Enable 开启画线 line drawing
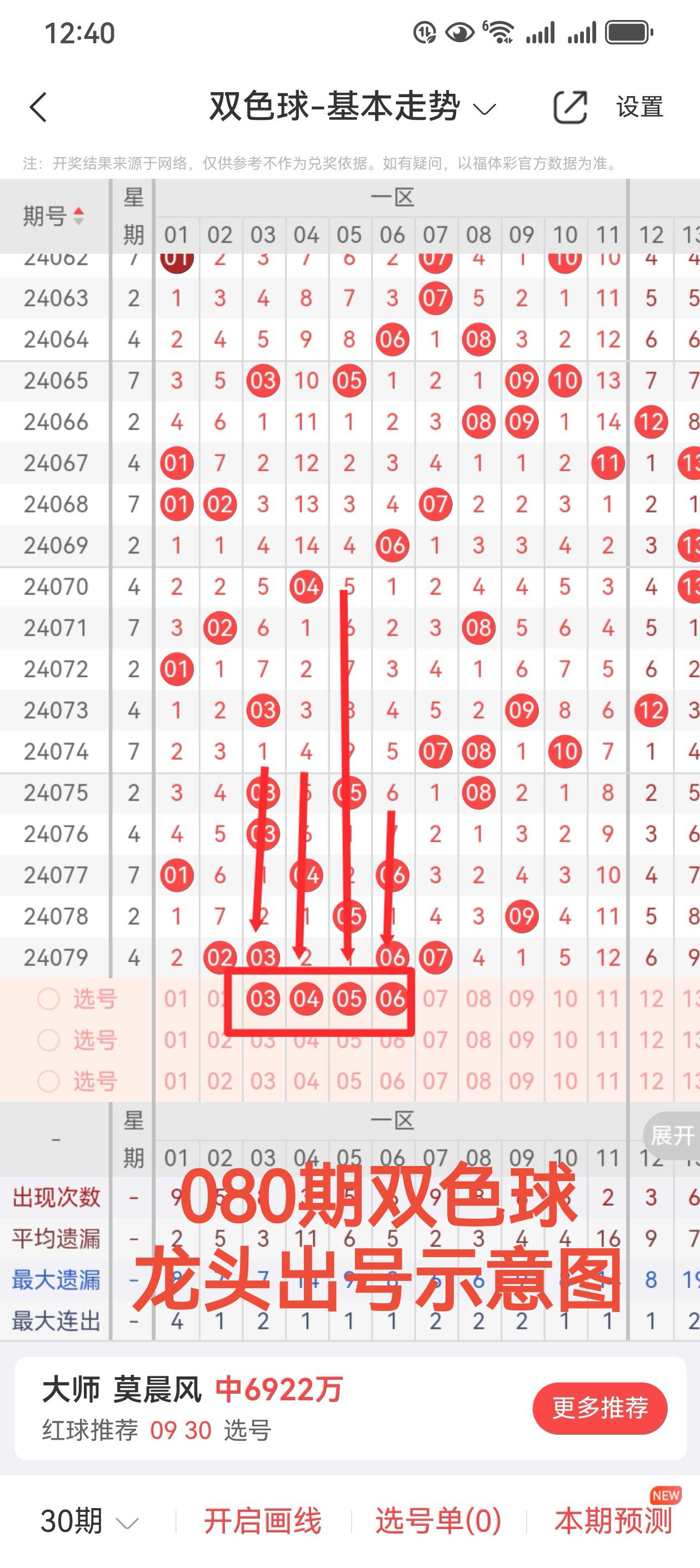Image resolution: width=700 pixels, height=1568 pixels. [x=263, y=1521]
